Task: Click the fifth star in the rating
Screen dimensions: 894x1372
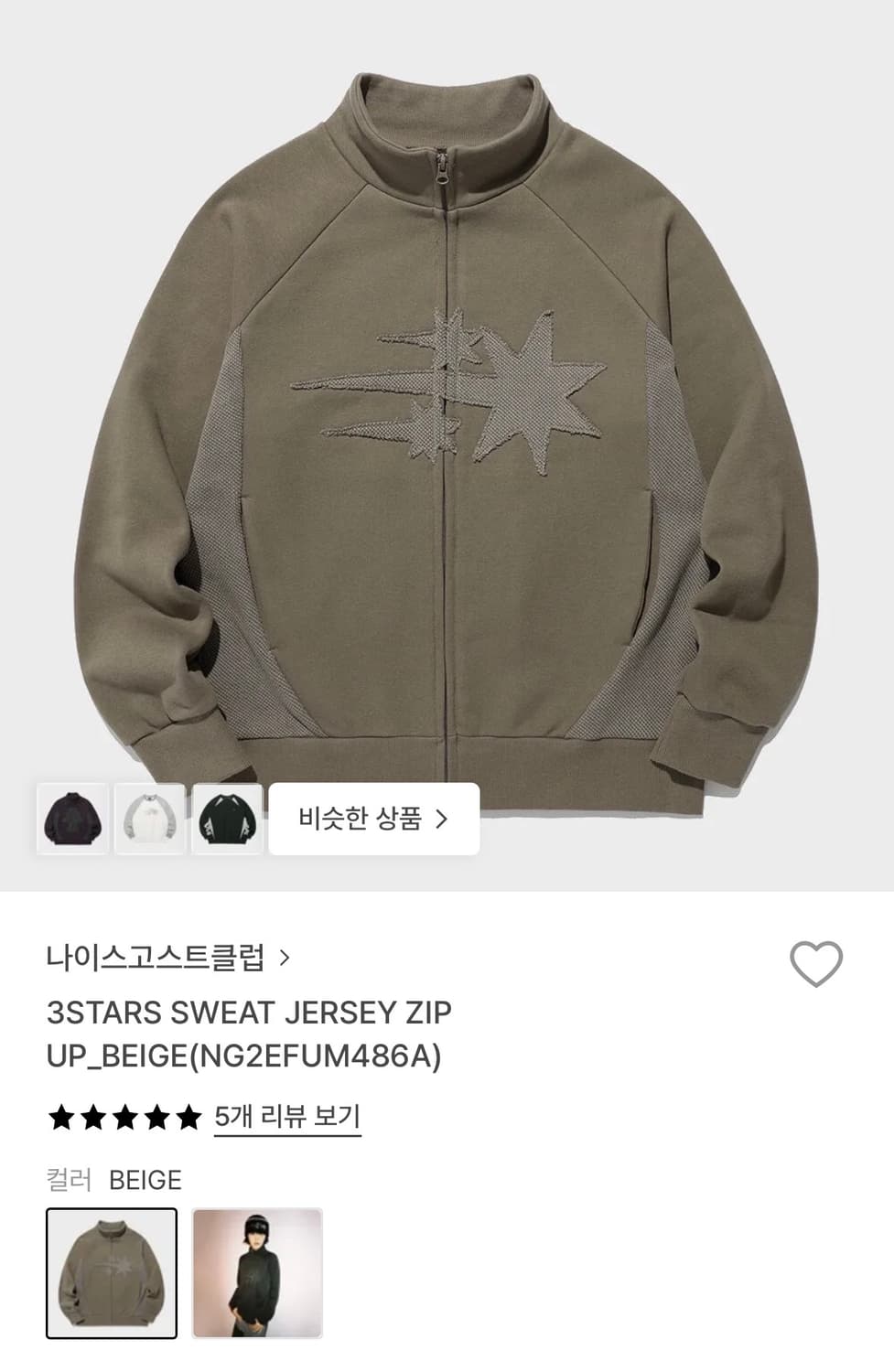Action: point(187,1116)
